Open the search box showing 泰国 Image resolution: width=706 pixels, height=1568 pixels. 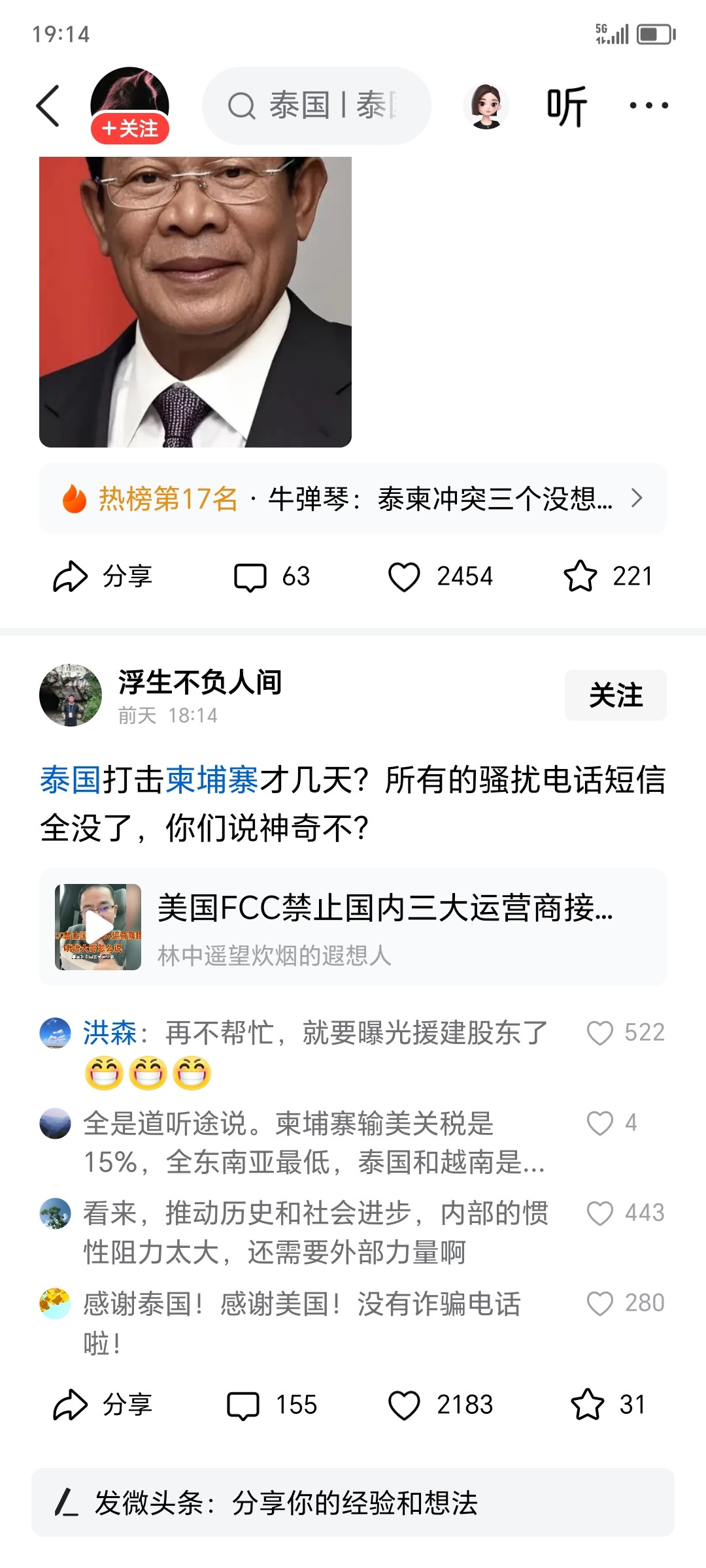click(316, 106)
